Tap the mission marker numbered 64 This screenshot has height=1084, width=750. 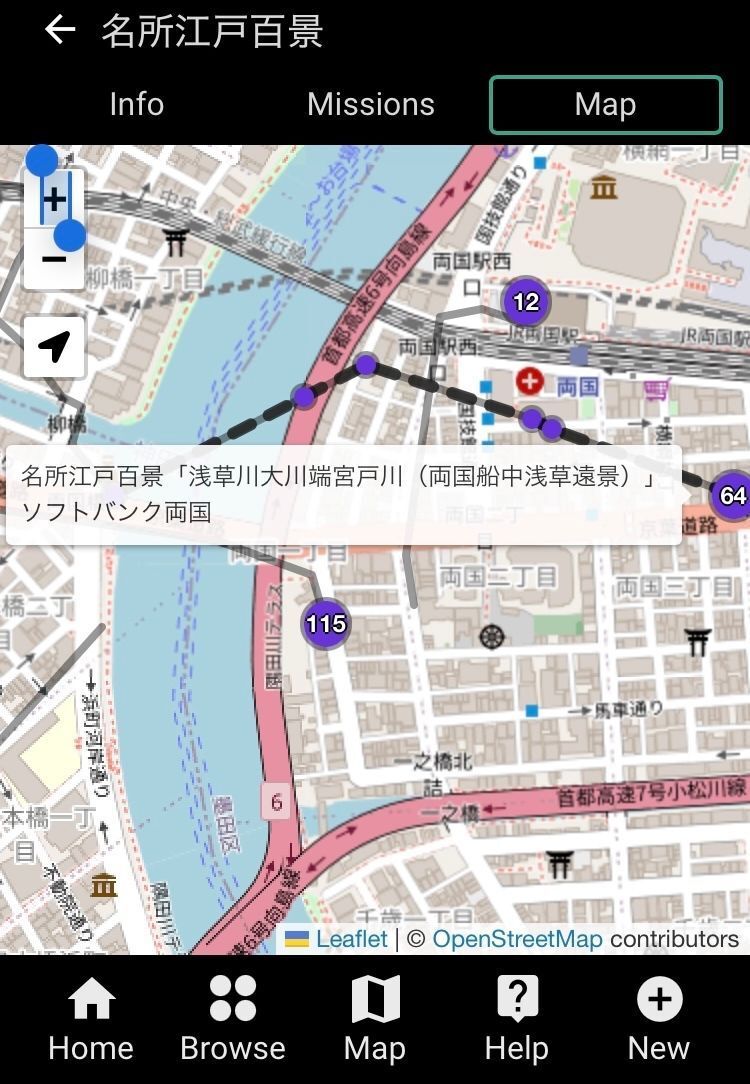(732, 495)
